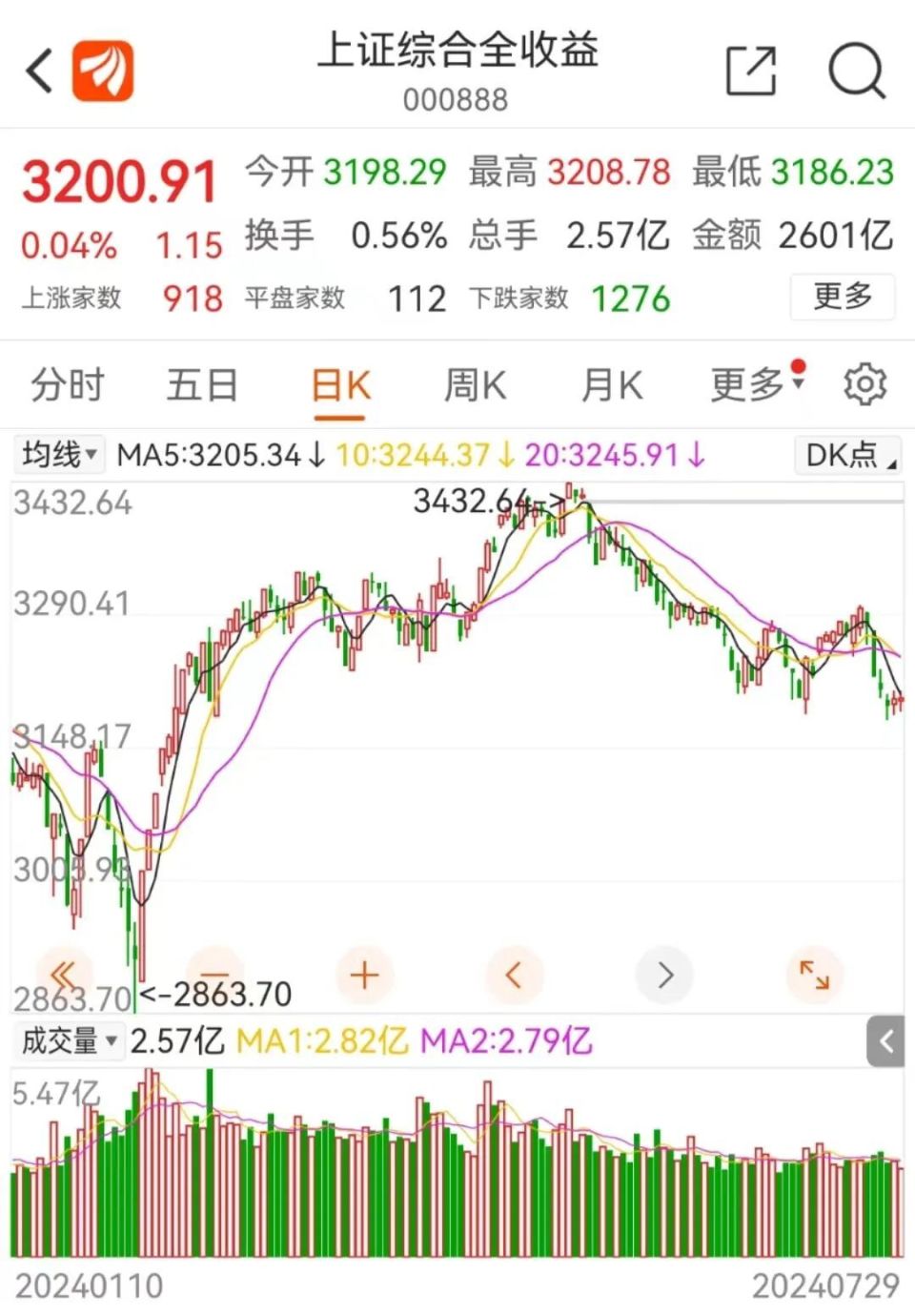This screenshot has height=1316, width=915.
Task: Move chart one step left
Action: click(x=515, y=975)
